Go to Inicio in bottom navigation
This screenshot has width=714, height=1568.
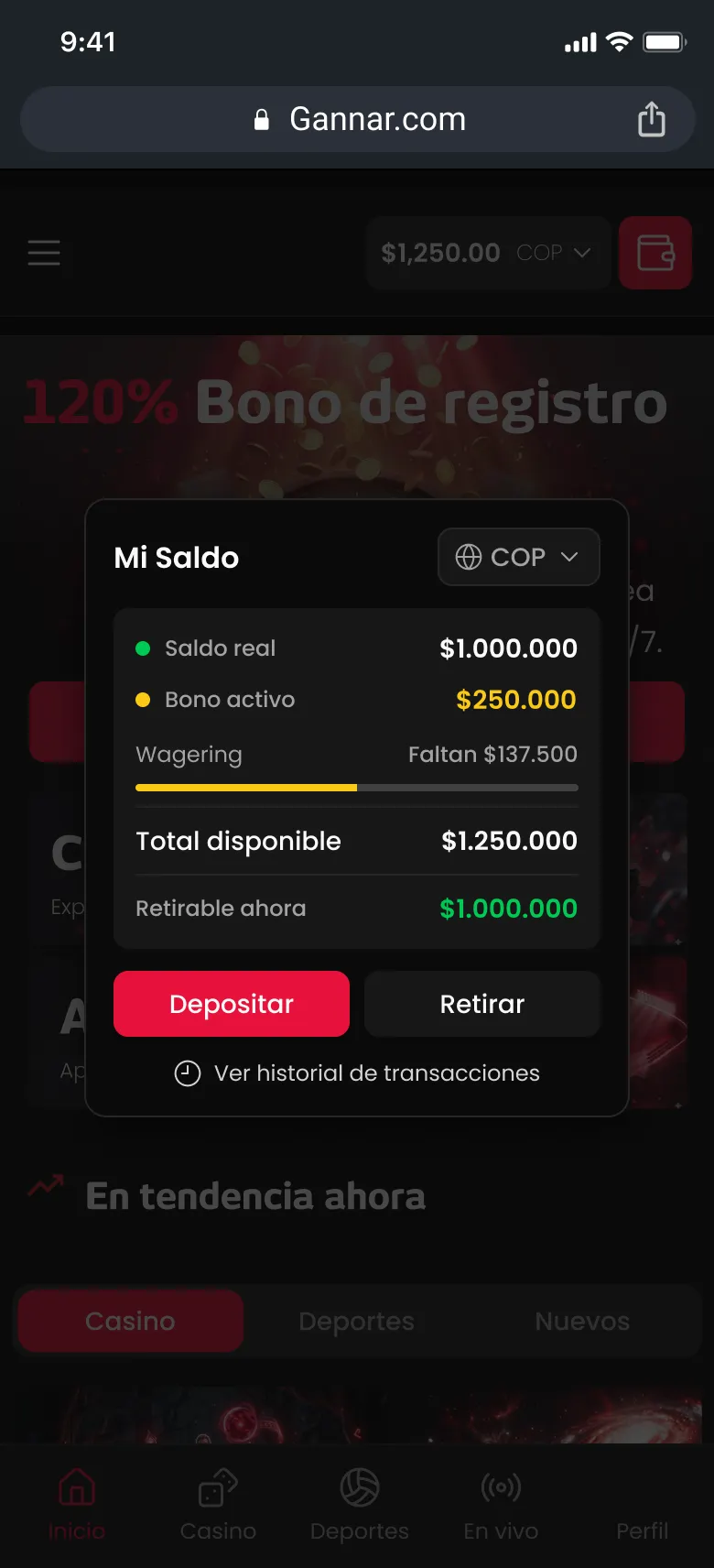tap(77, 1505)
